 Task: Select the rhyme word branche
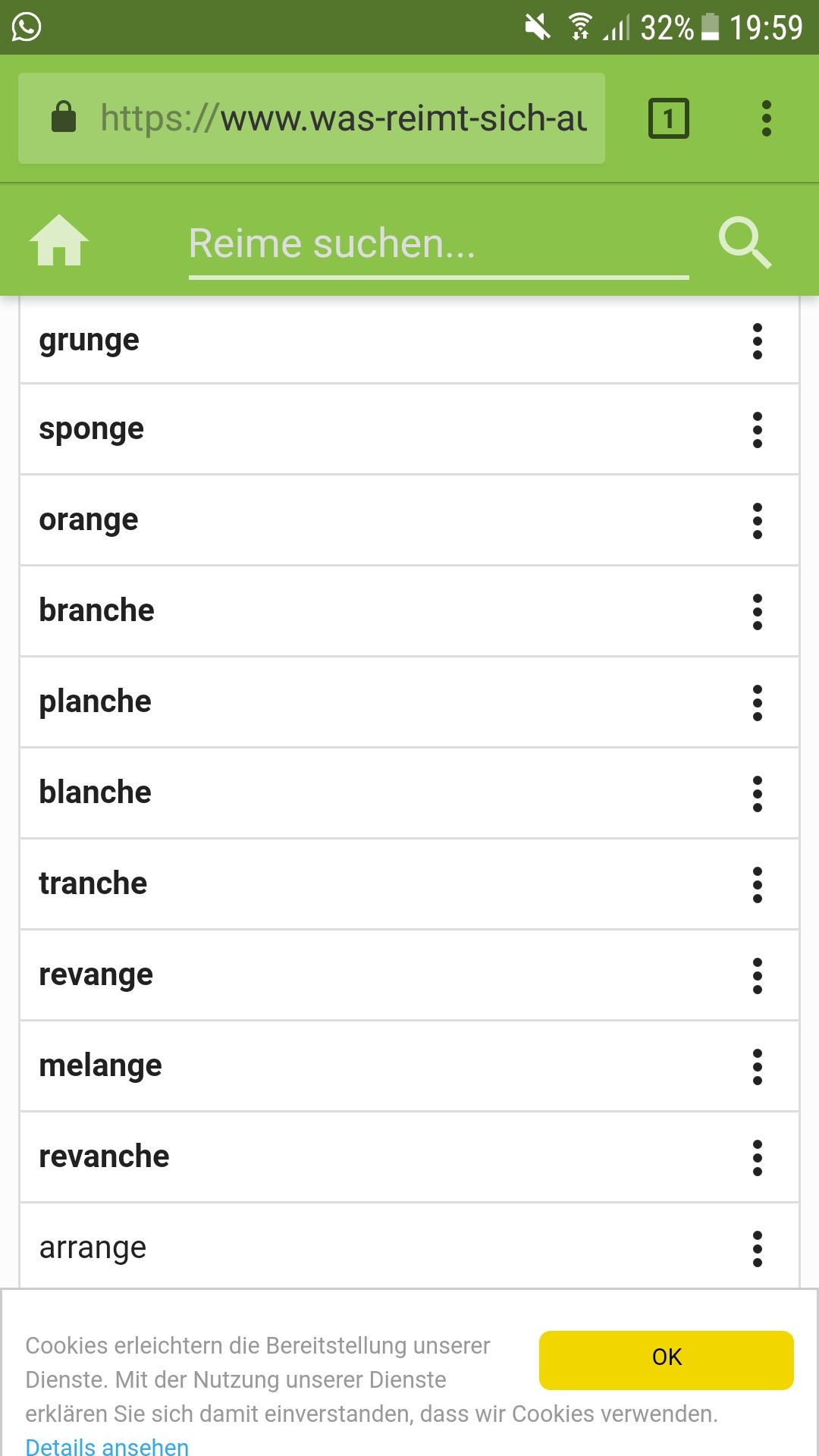(x=97, y=610)
